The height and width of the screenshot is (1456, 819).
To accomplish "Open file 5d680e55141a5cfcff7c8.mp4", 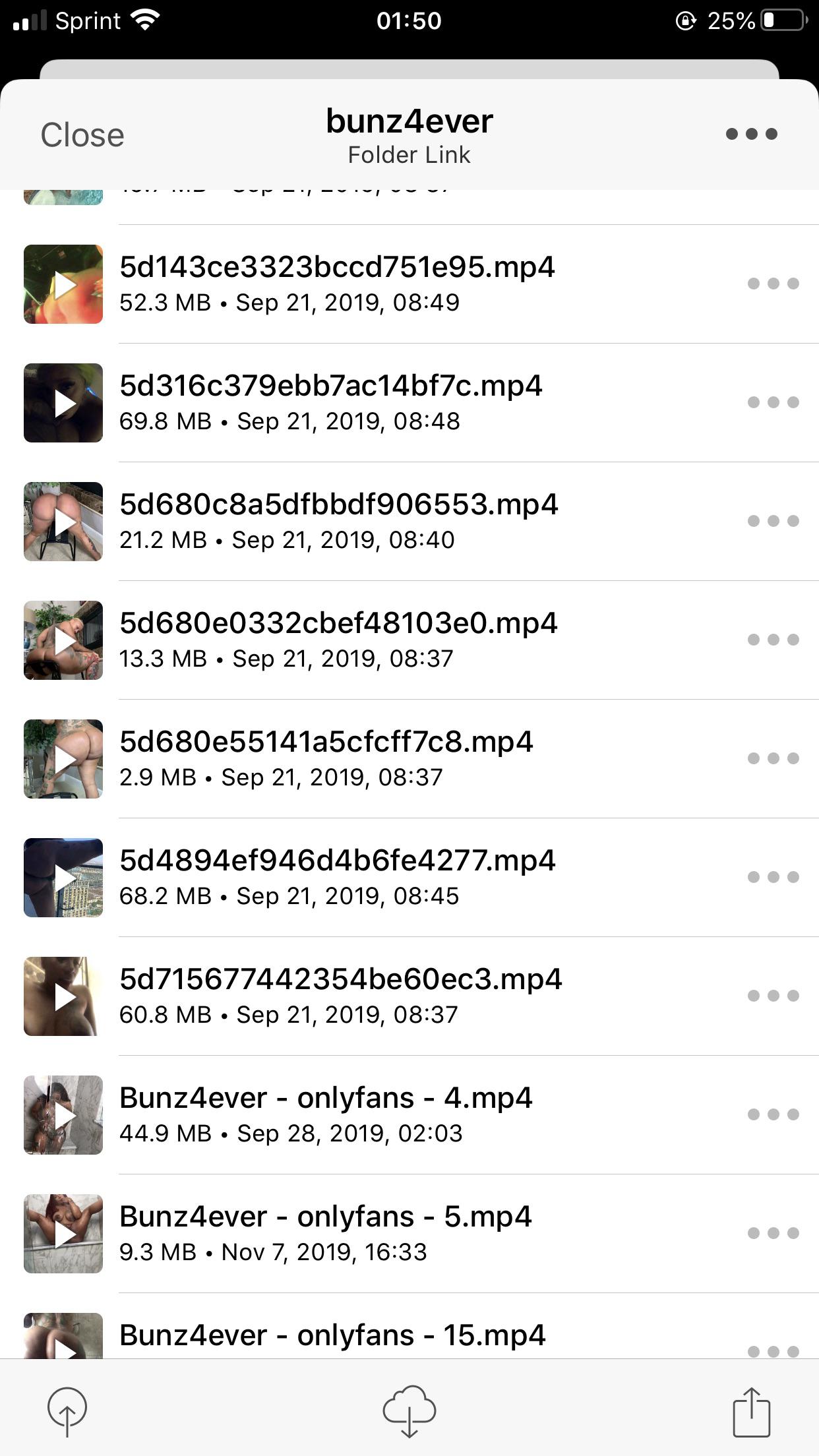I will [x=326, y=758].
